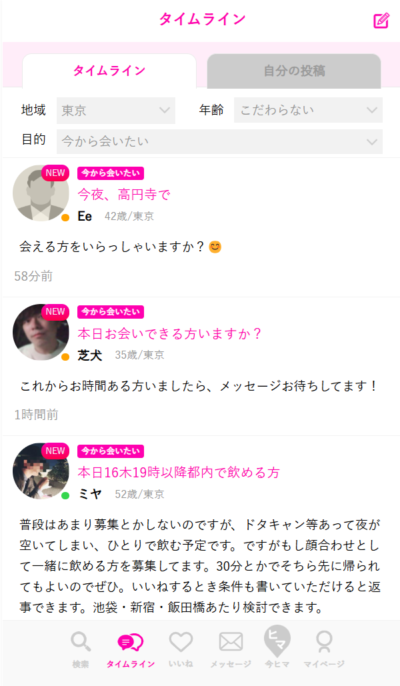This screenshot has height=686, width=400.
Task: Select the タイムライン top tab
Action: coord(109,71)
